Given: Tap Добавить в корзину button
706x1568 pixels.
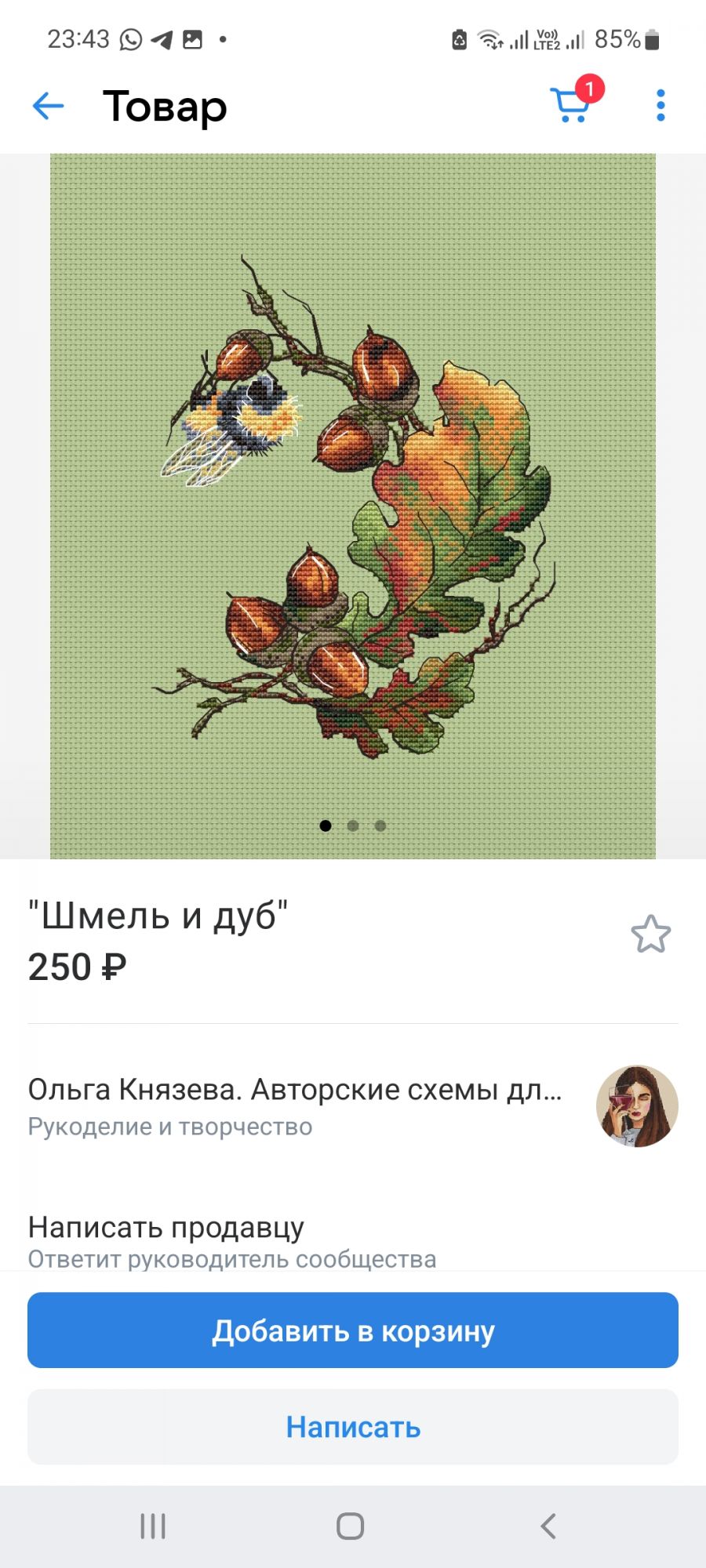Looking at the screenshot, I should coord(353,1330).
